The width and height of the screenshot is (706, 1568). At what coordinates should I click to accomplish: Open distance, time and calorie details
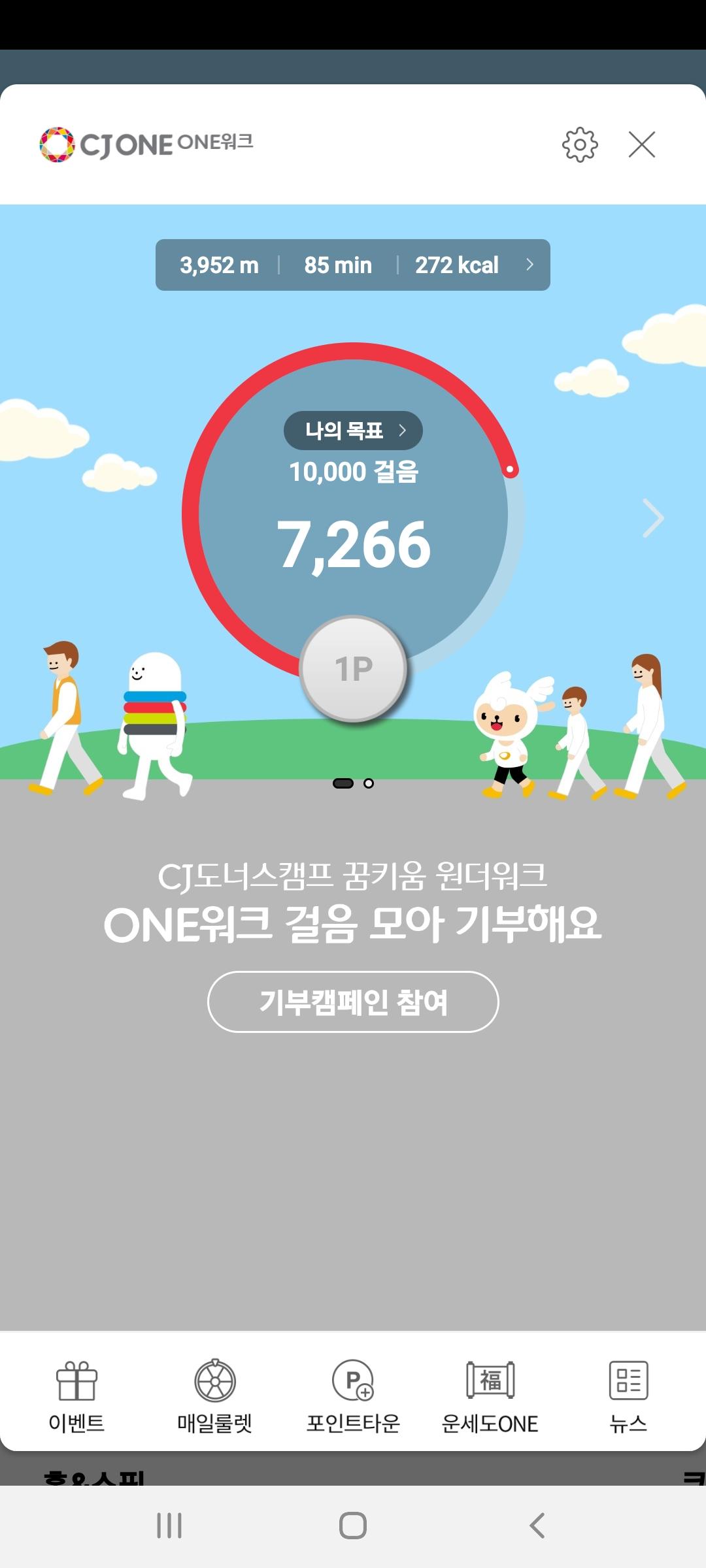pyautogui.click(x=352, y=265)
